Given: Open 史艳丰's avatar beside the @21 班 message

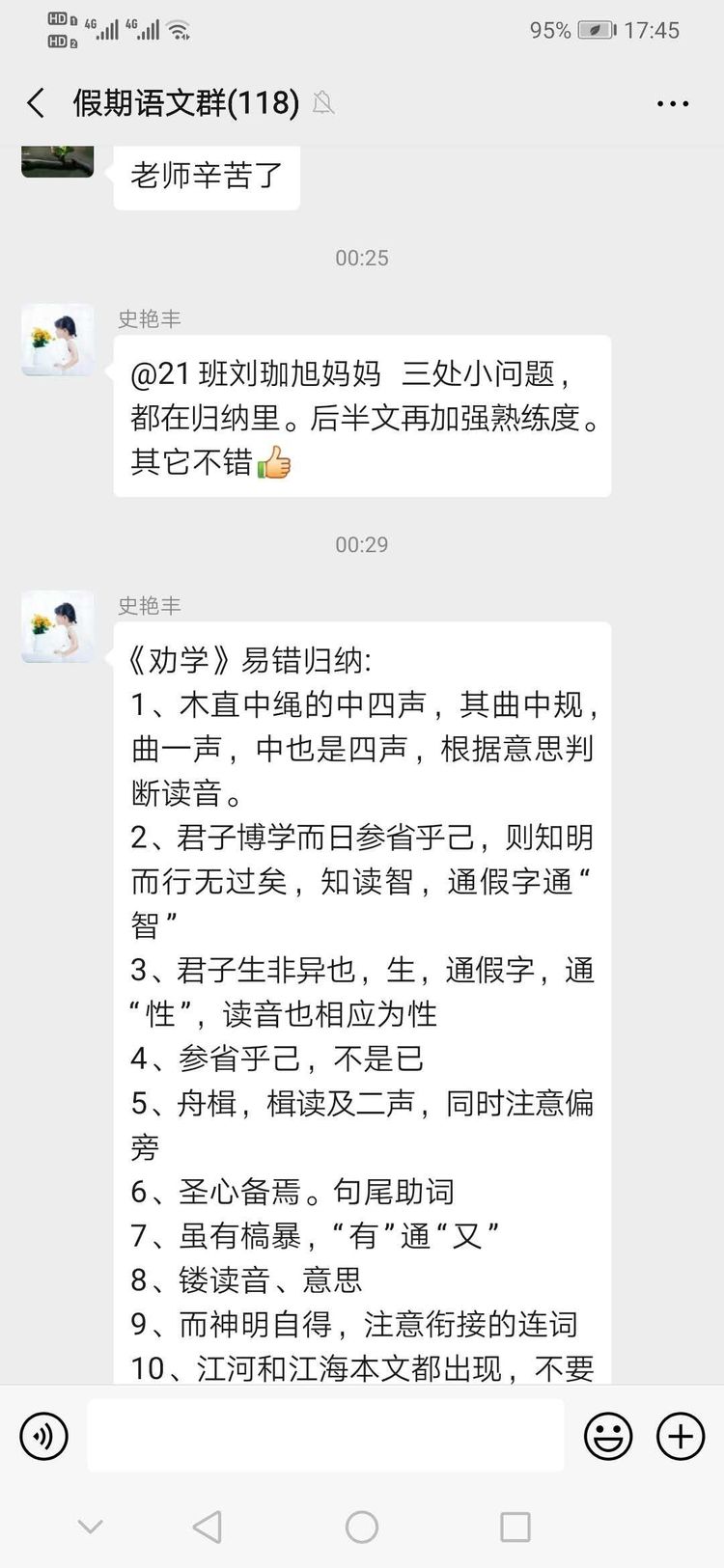Looking at the screenshot, I should (58, 340).
